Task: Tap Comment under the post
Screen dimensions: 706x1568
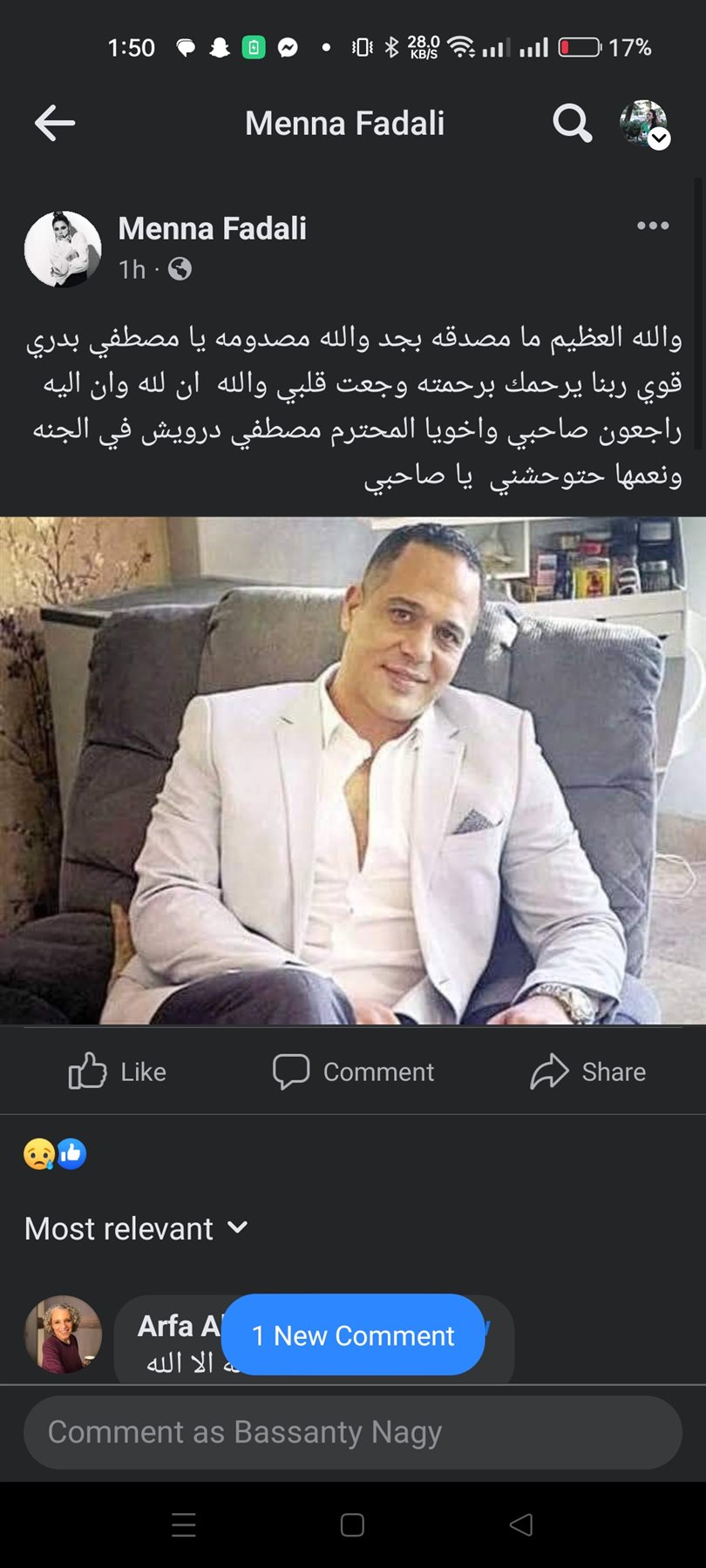Action: pos(353,1071)
